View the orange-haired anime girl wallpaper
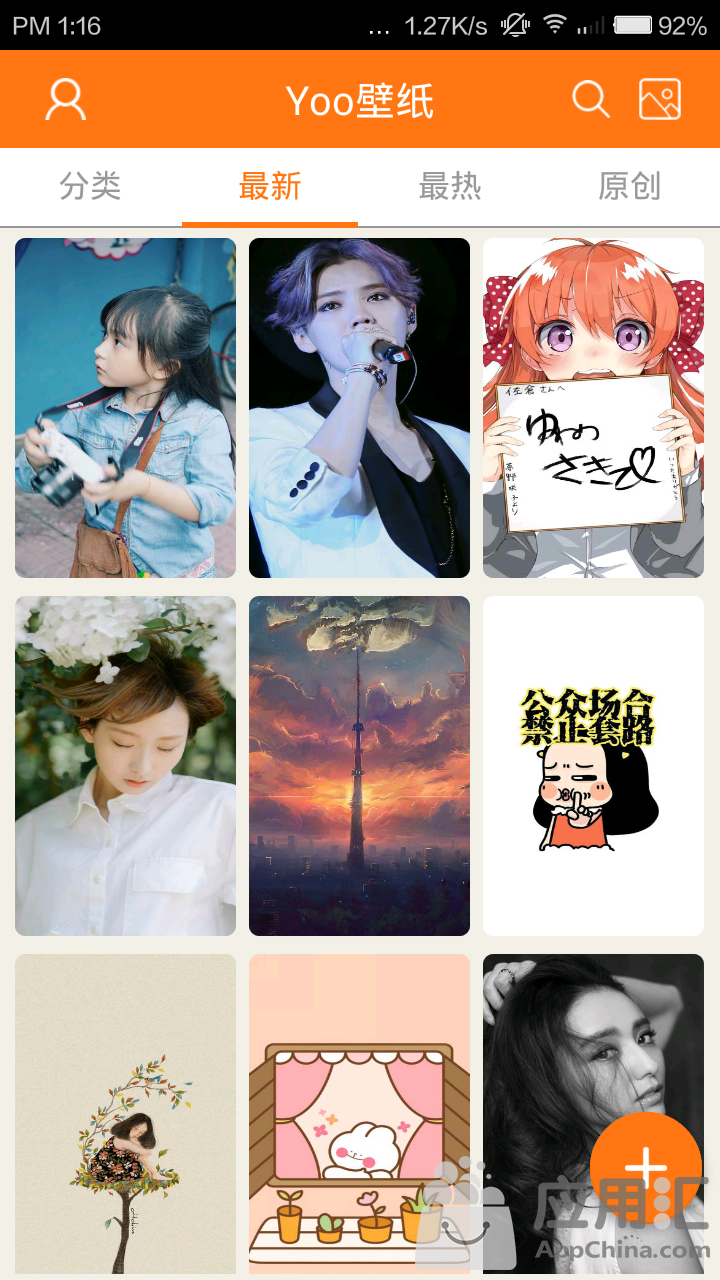 click(x=593, y=408)
